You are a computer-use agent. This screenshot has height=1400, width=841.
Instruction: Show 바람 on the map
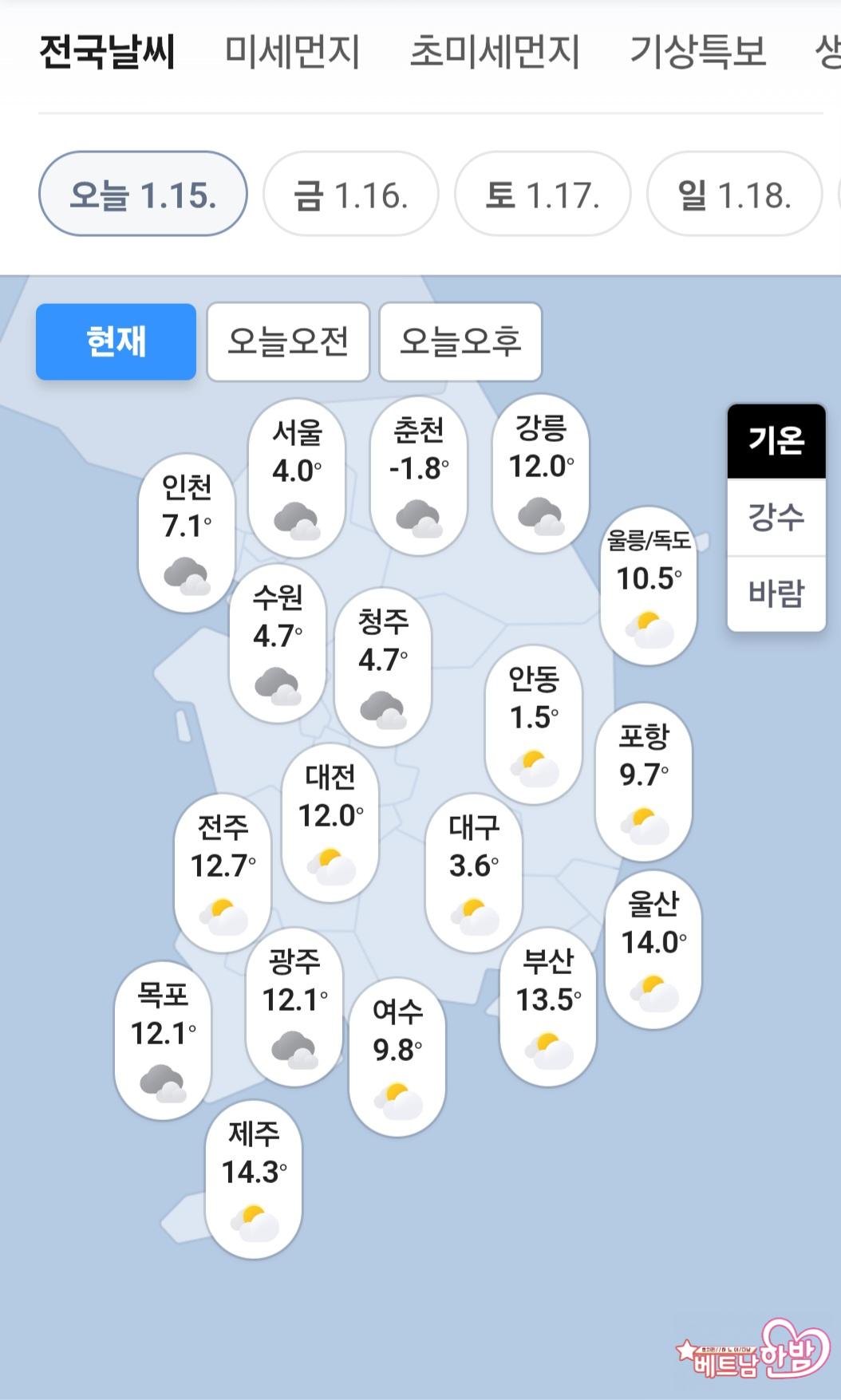pos(776,594)
